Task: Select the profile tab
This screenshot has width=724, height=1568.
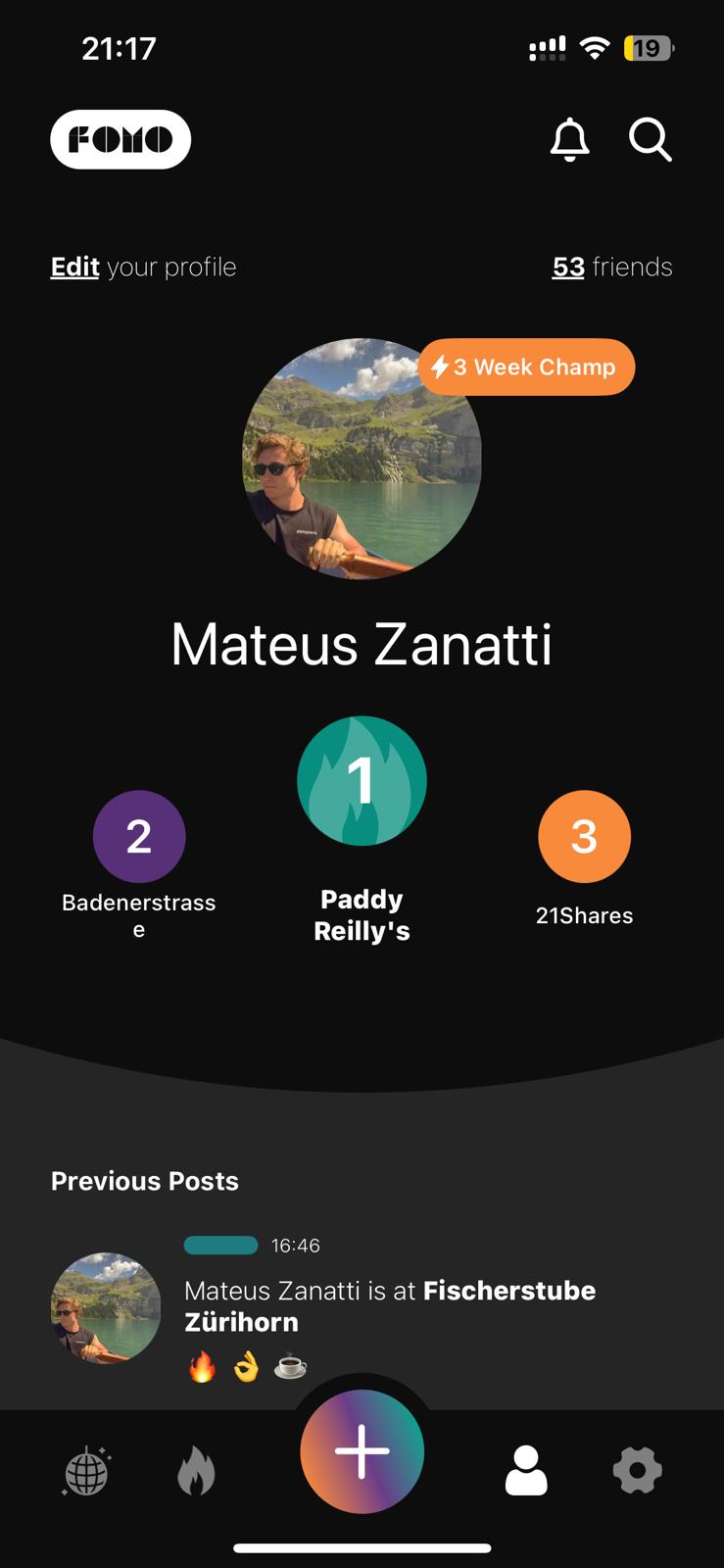Action: click(526, 1470)
